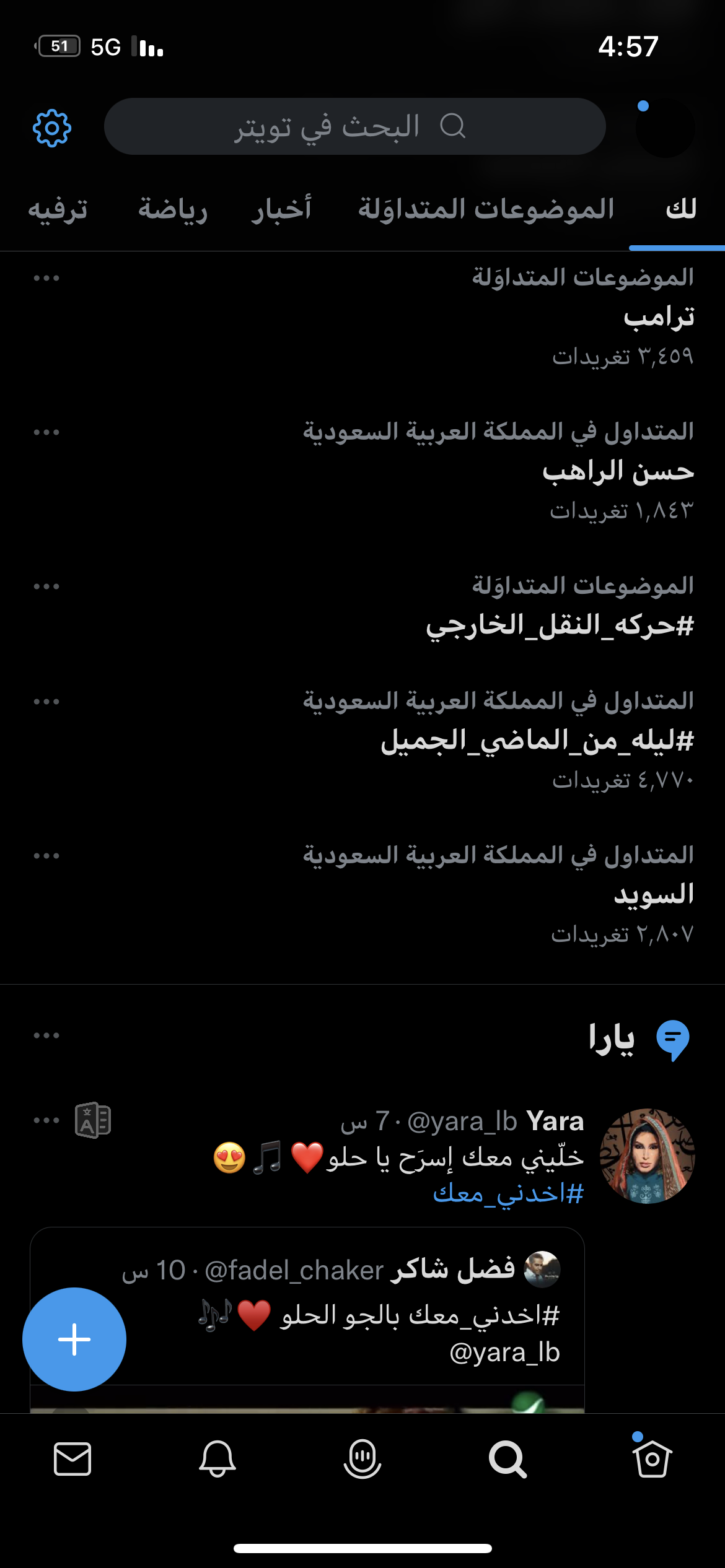Open the trending topic السويد

653,894
